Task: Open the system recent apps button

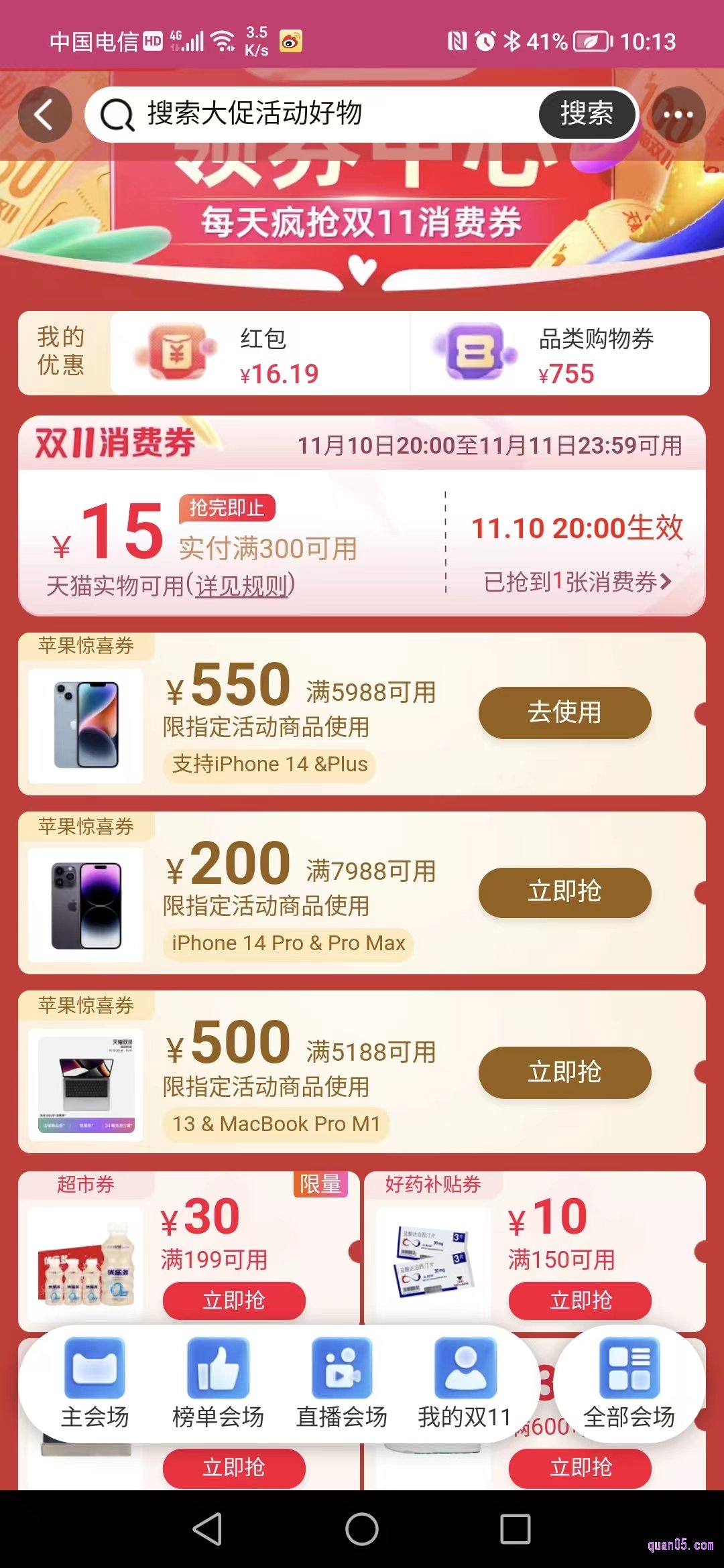Action: click(515, 1529)
